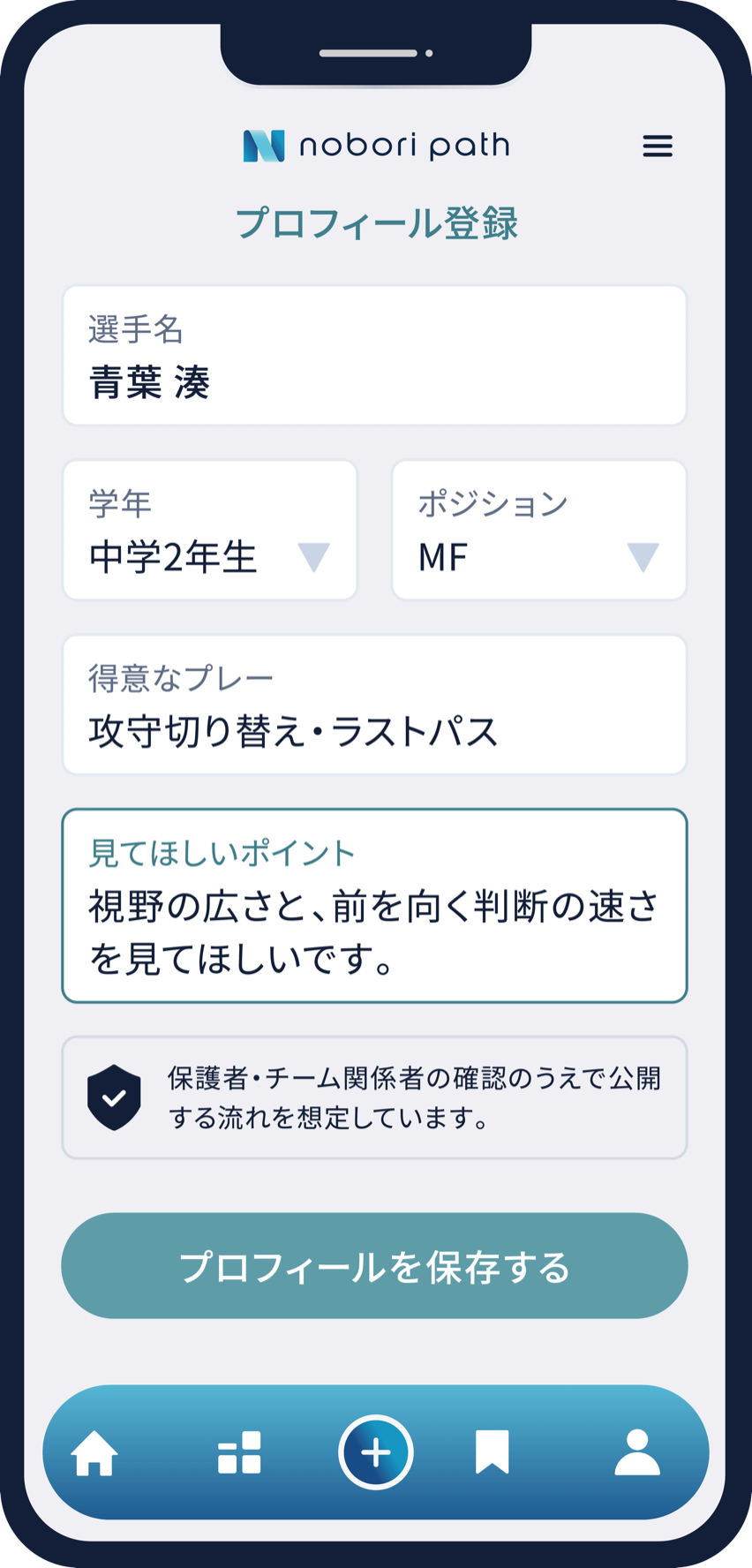Open the bookmarks tab
Image resolution: width=752 pixels, height=1568 pixels.
(493, 1452)
